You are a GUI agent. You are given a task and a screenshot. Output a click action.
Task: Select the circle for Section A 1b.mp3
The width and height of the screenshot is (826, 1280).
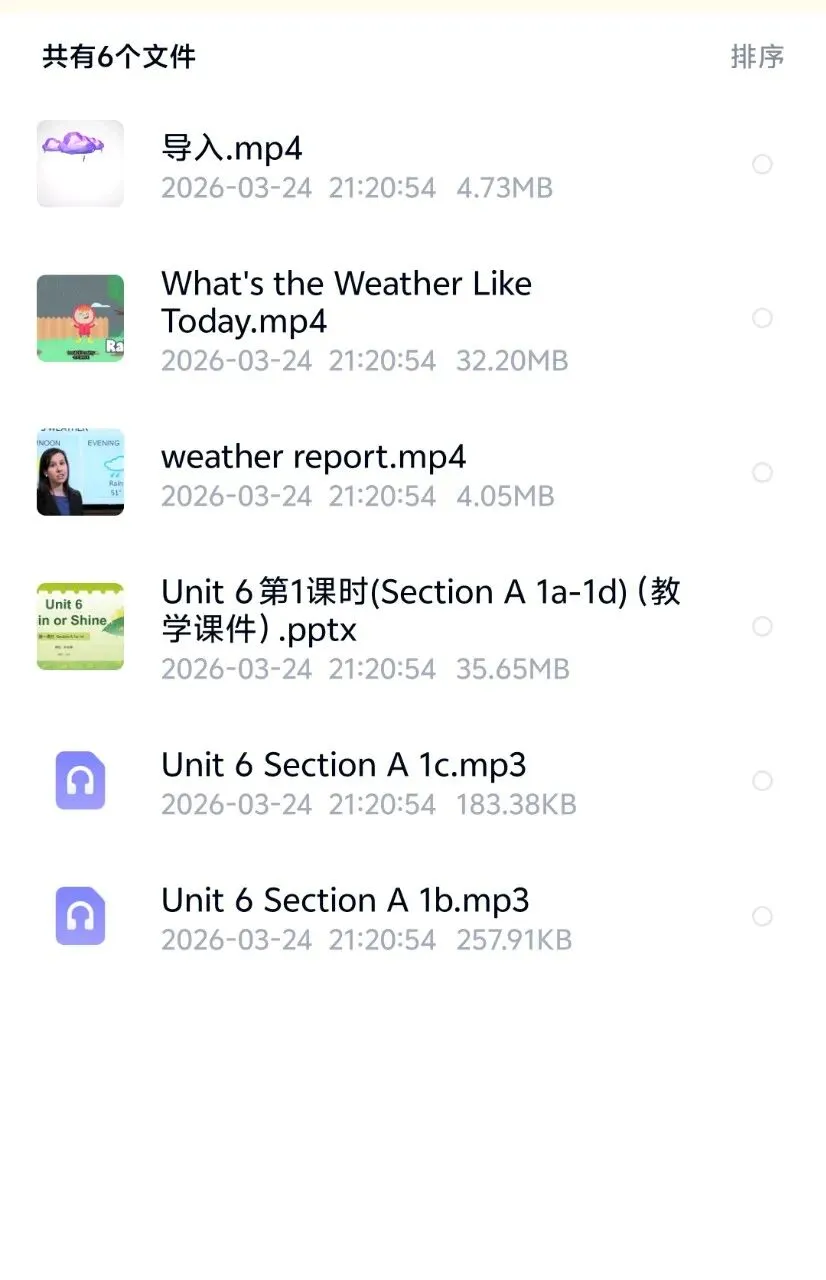point(762,916)
